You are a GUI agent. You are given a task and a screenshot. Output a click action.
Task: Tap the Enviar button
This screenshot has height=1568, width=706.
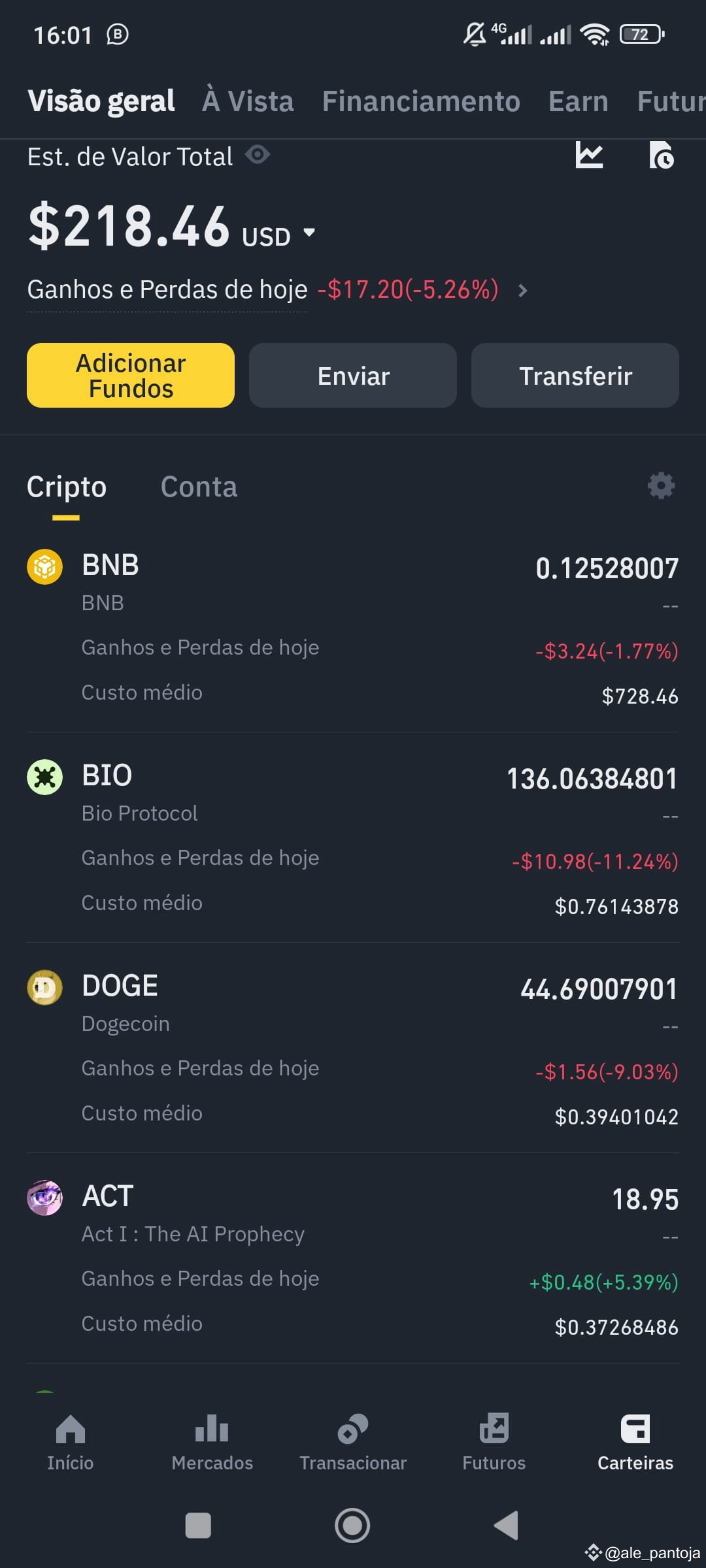click(353, 376)
